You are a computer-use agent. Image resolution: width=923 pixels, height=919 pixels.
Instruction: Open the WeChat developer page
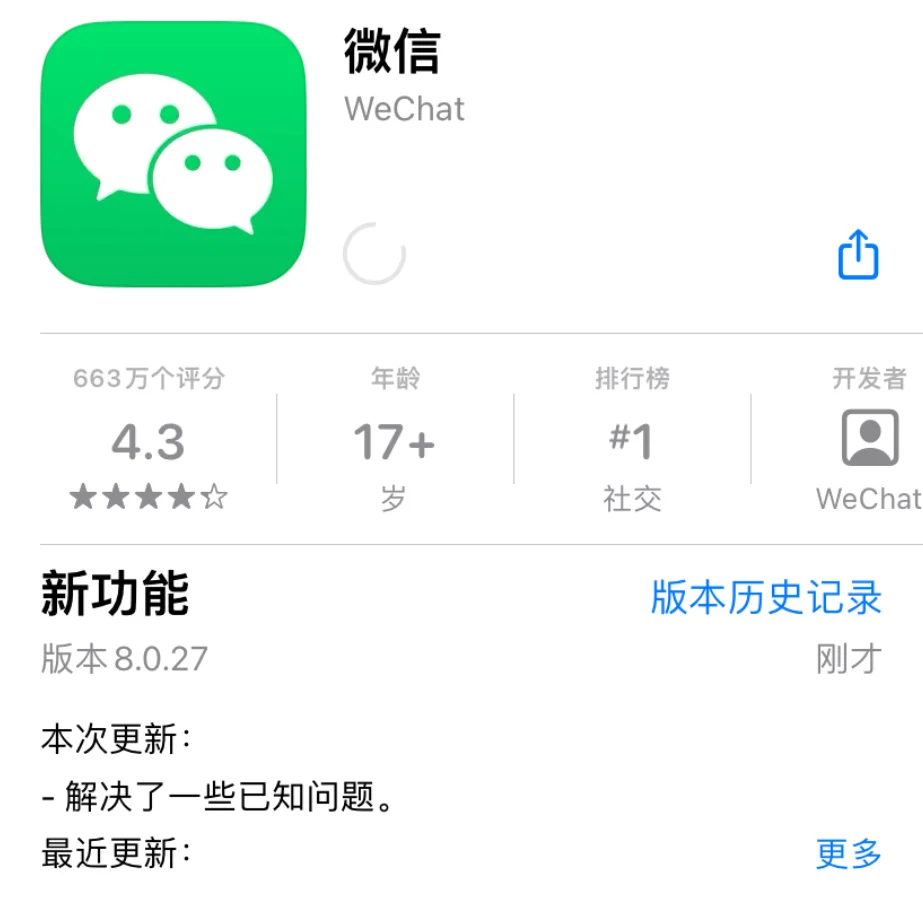[868, 440]
